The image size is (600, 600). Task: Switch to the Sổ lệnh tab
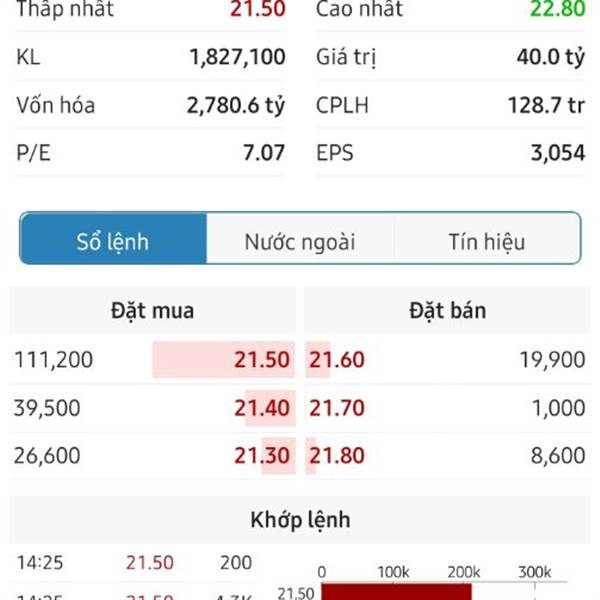coord(113,240)
